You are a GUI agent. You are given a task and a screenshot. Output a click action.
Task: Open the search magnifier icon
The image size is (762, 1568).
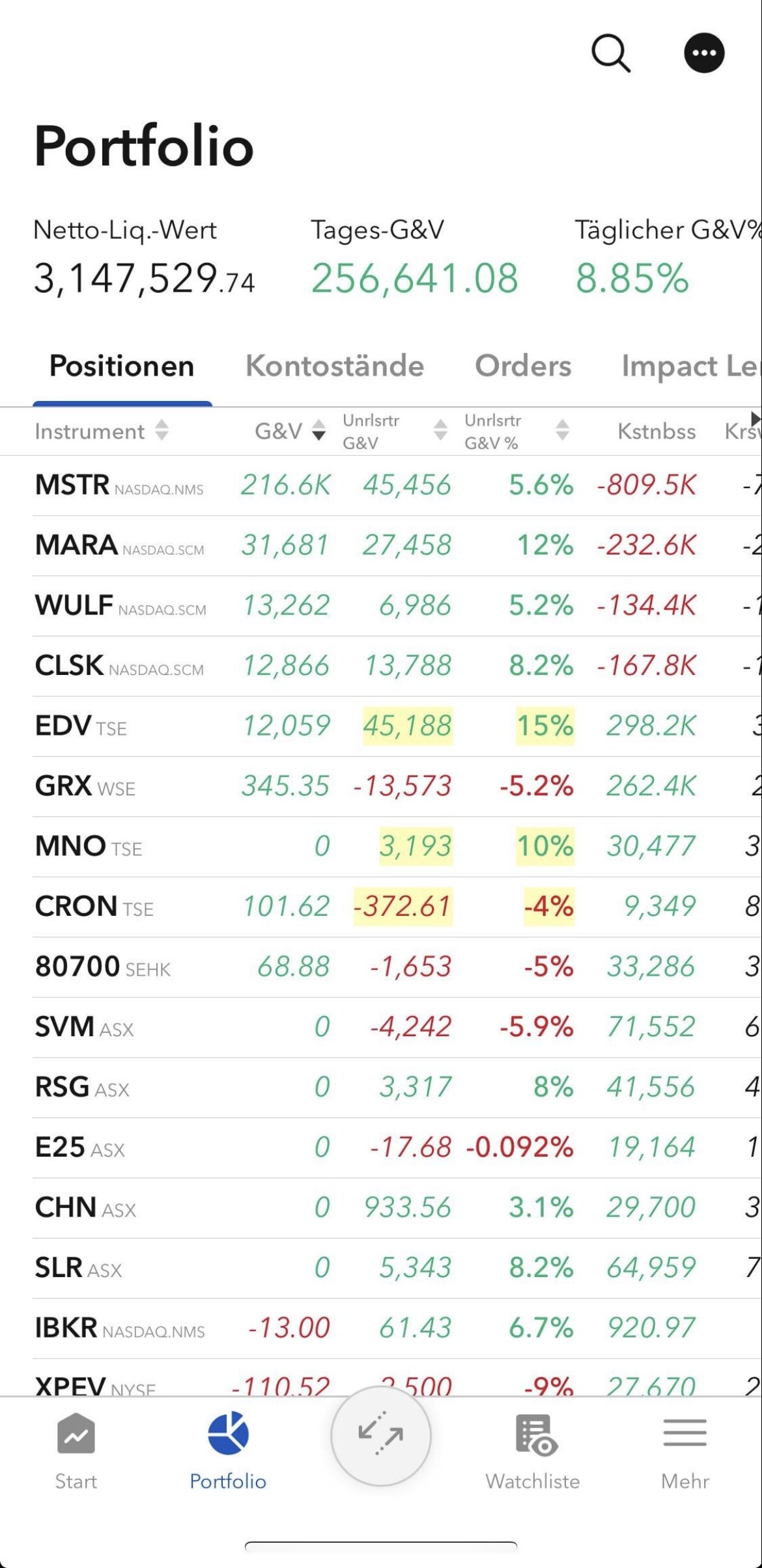coord(610,53)
